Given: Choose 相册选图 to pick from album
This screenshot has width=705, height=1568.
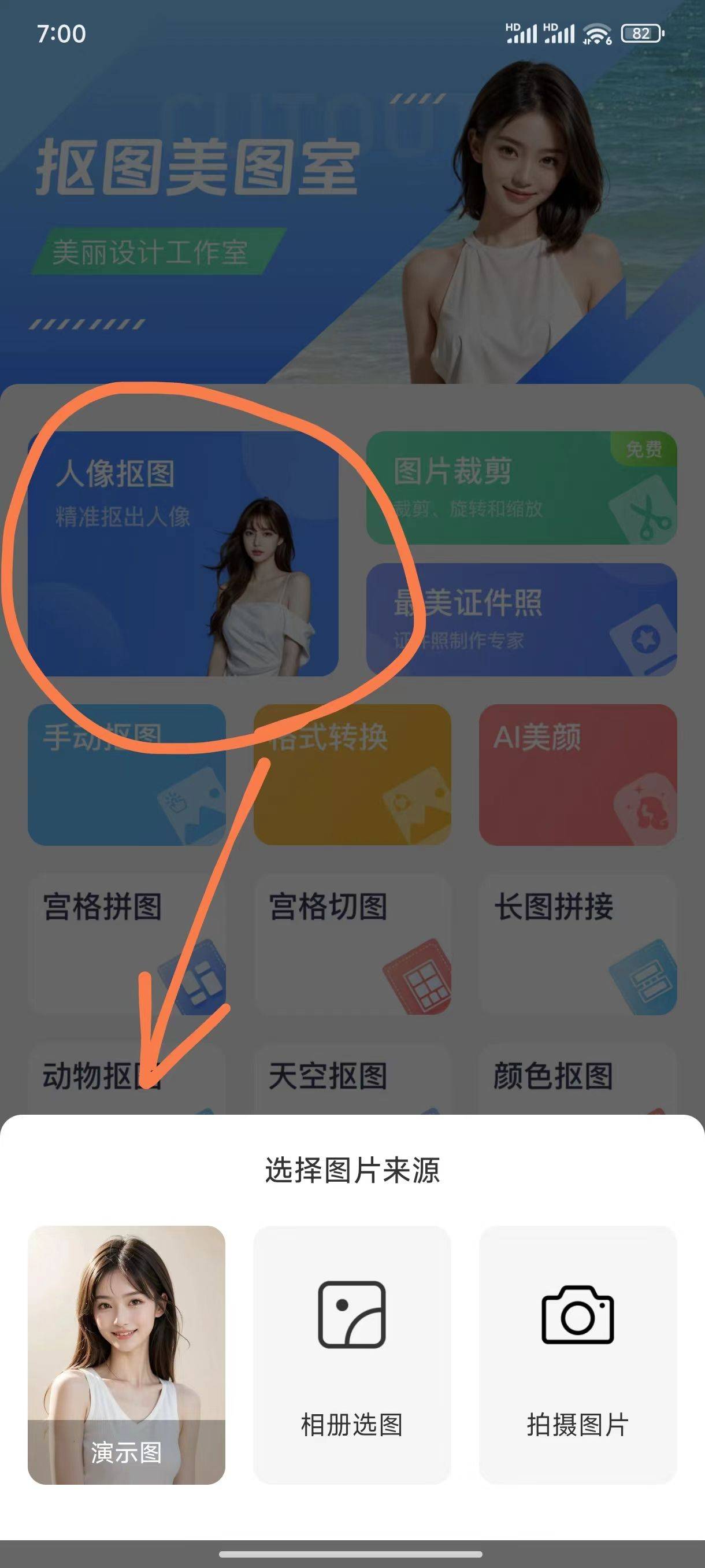Looking at the screenshot, I should (352, 1354).
